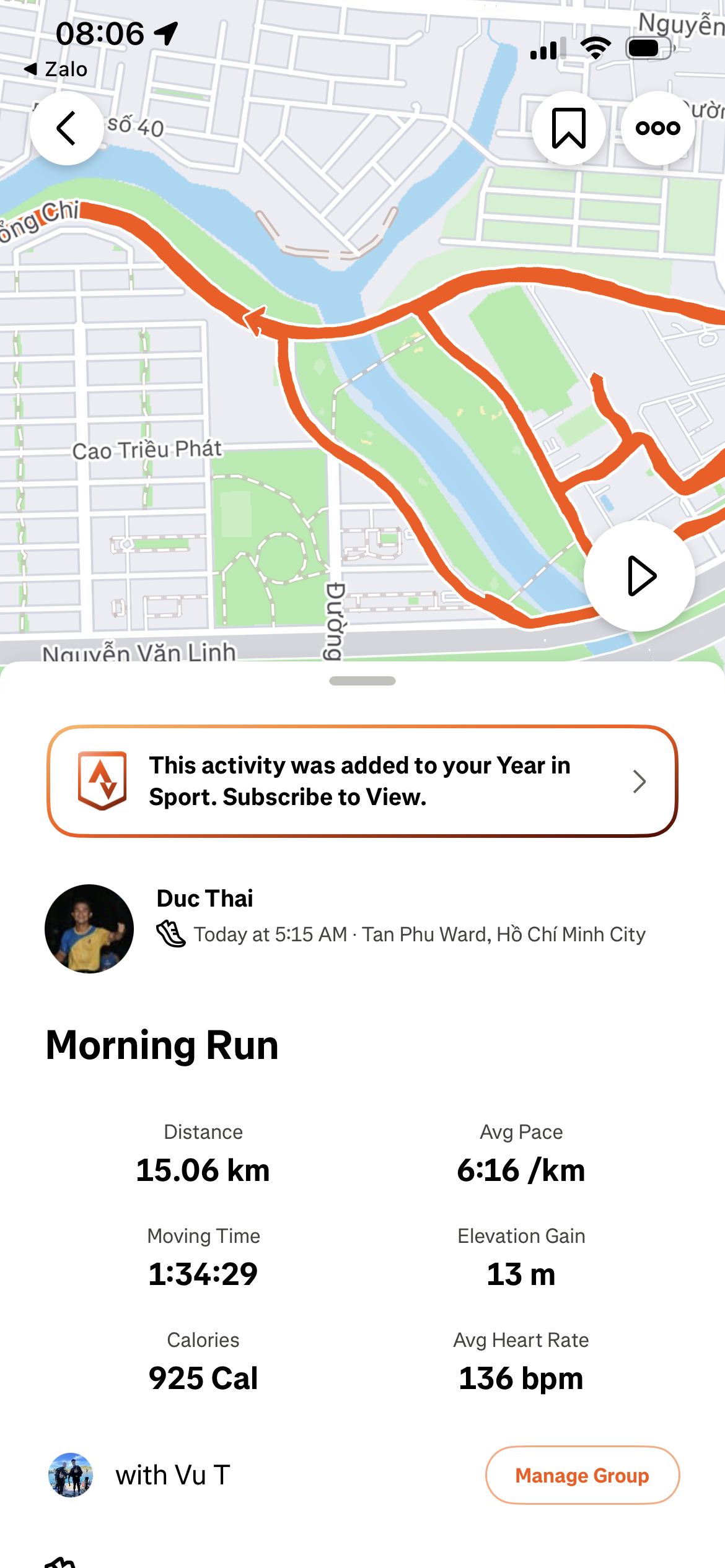Image resolution: width=725 pixels, height=1568 pixels.
Task: Play the route flyover animation
Action: click(x=639, y=576)
